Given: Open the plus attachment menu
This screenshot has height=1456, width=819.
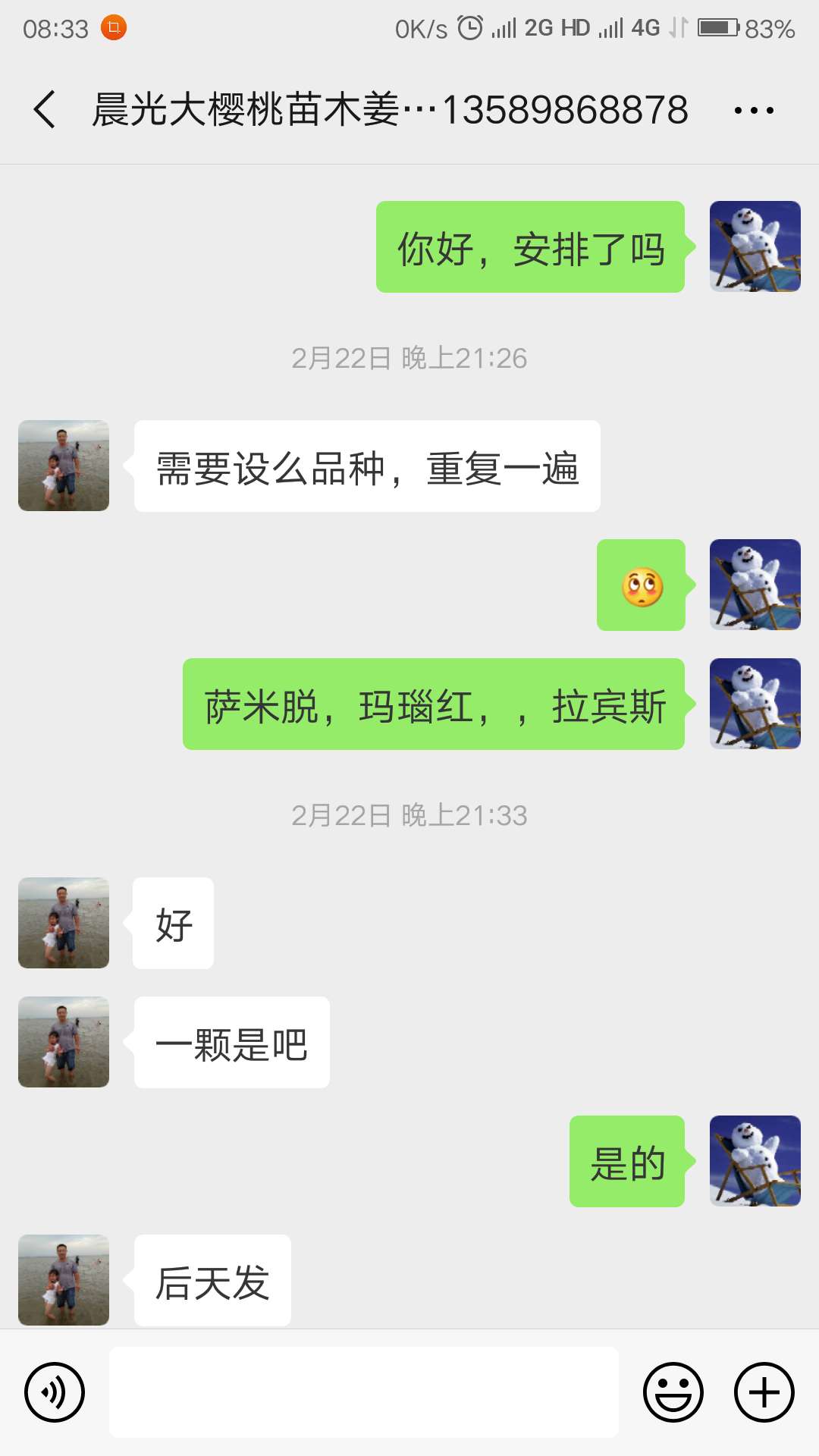Looking at the screenshot, I should pyautogui.click(x=764, y=1392).
